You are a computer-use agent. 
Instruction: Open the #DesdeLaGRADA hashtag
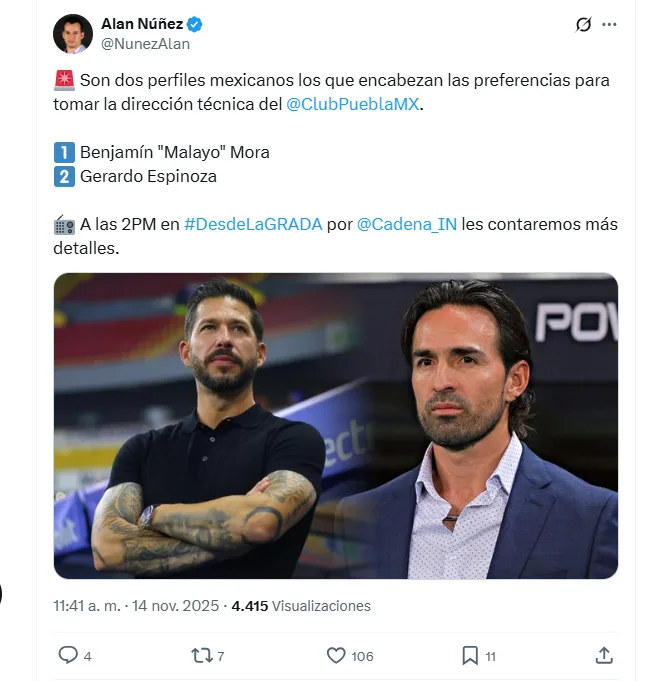253,224
